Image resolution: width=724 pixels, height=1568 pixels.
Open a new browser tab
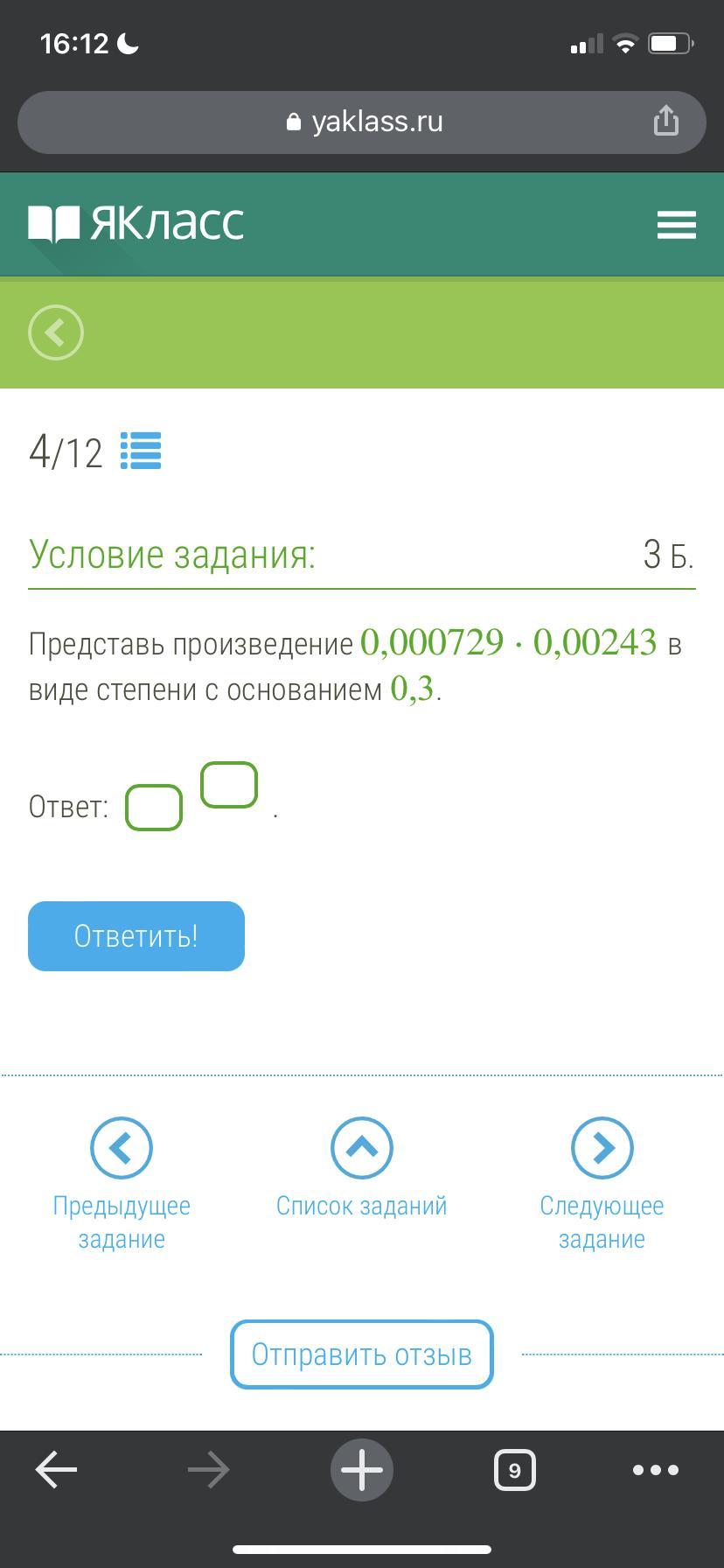click(362, 1470)
